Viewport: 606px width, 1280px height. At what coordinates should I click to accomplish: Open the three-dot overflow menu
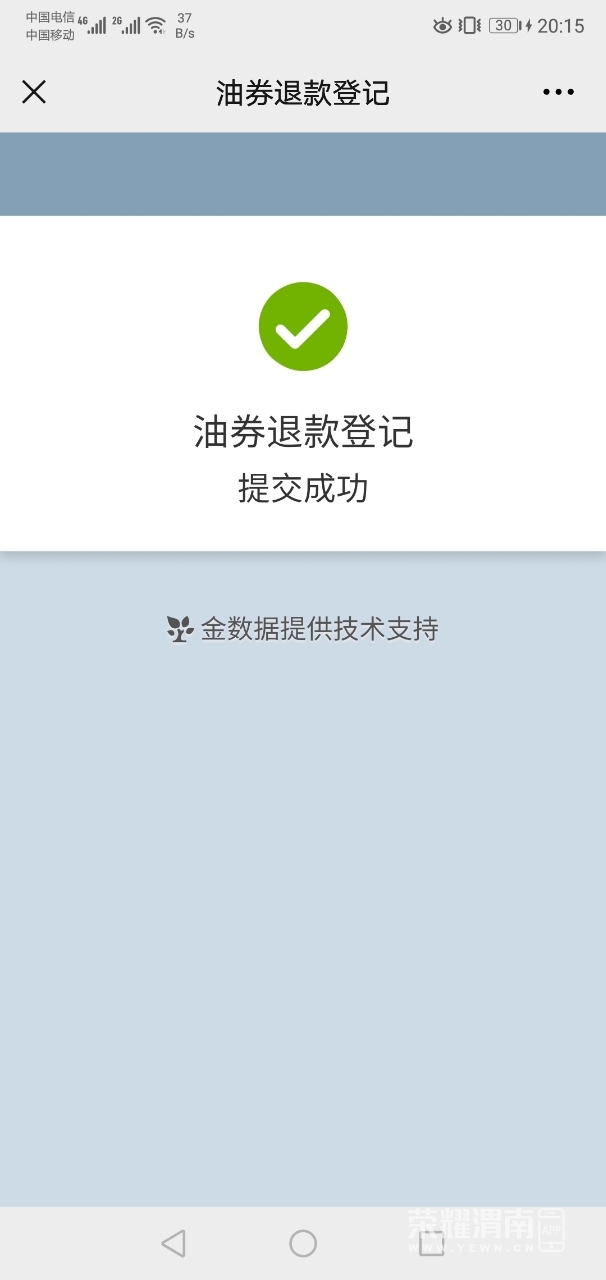click(x=558, y=92)
